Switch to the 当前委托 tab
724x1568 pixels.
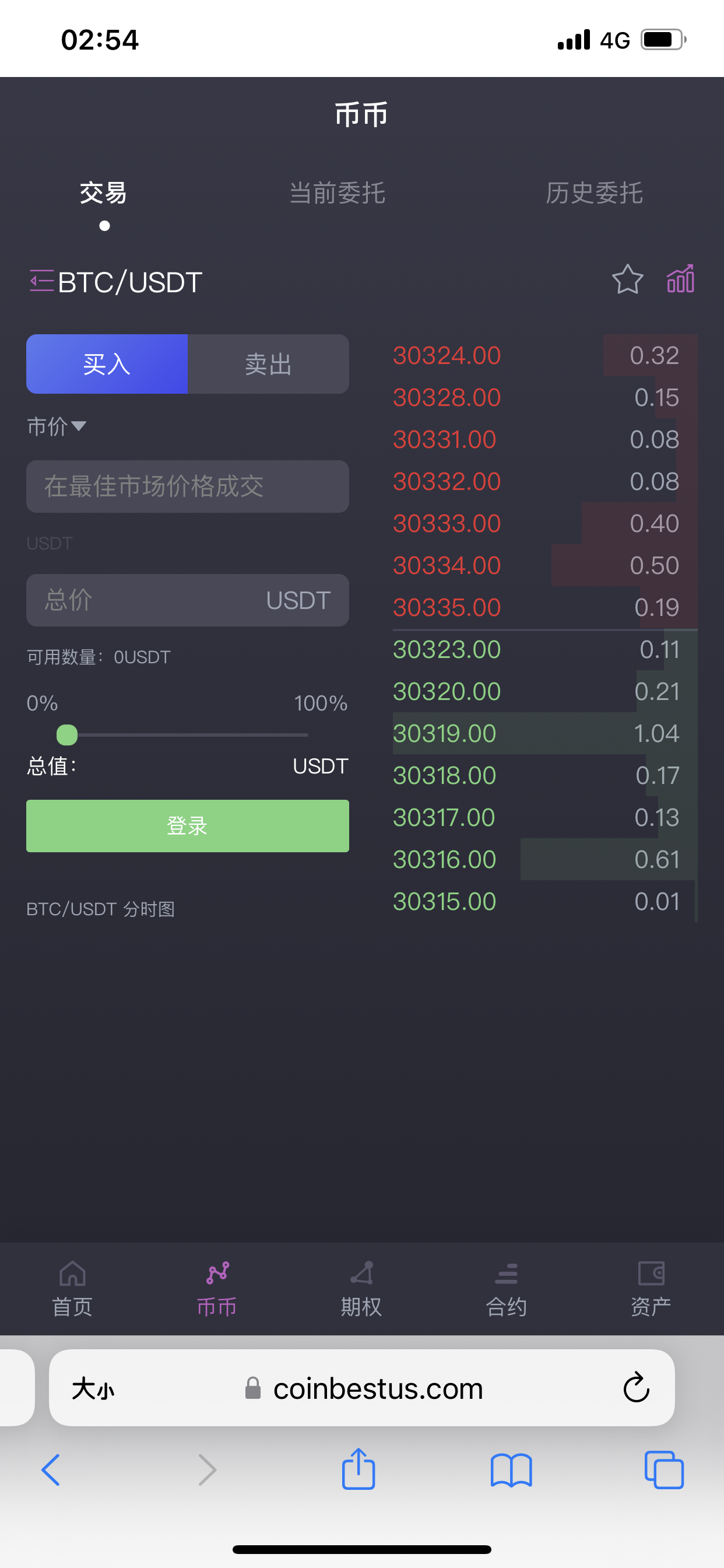[337, 193]
